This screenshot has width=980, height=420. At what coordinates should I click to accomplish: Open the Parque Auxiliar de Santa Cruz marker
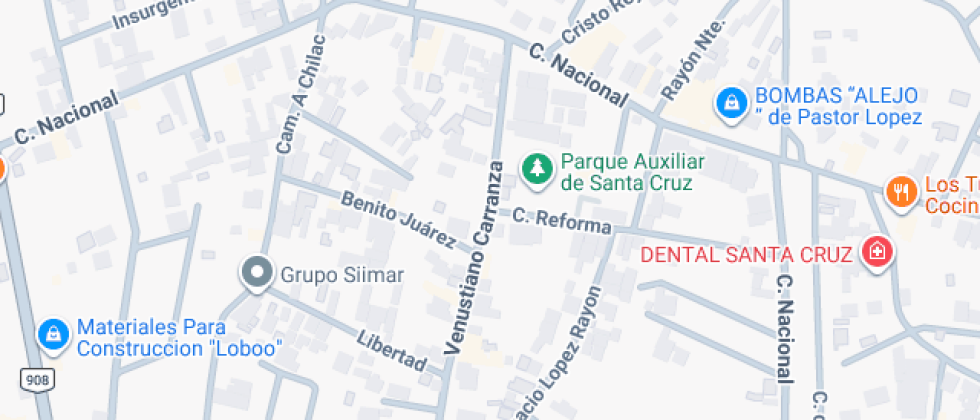[537, 170]
